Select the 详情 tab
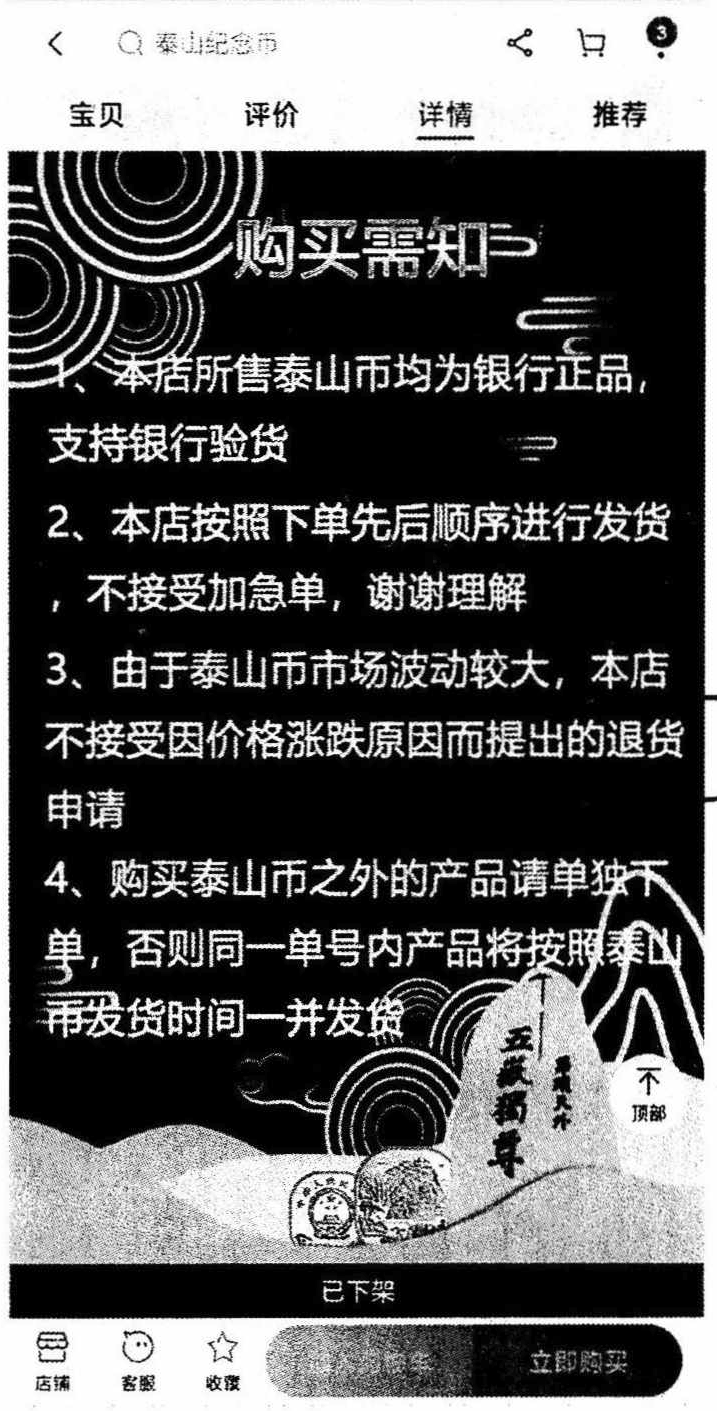 pos(445,115)
